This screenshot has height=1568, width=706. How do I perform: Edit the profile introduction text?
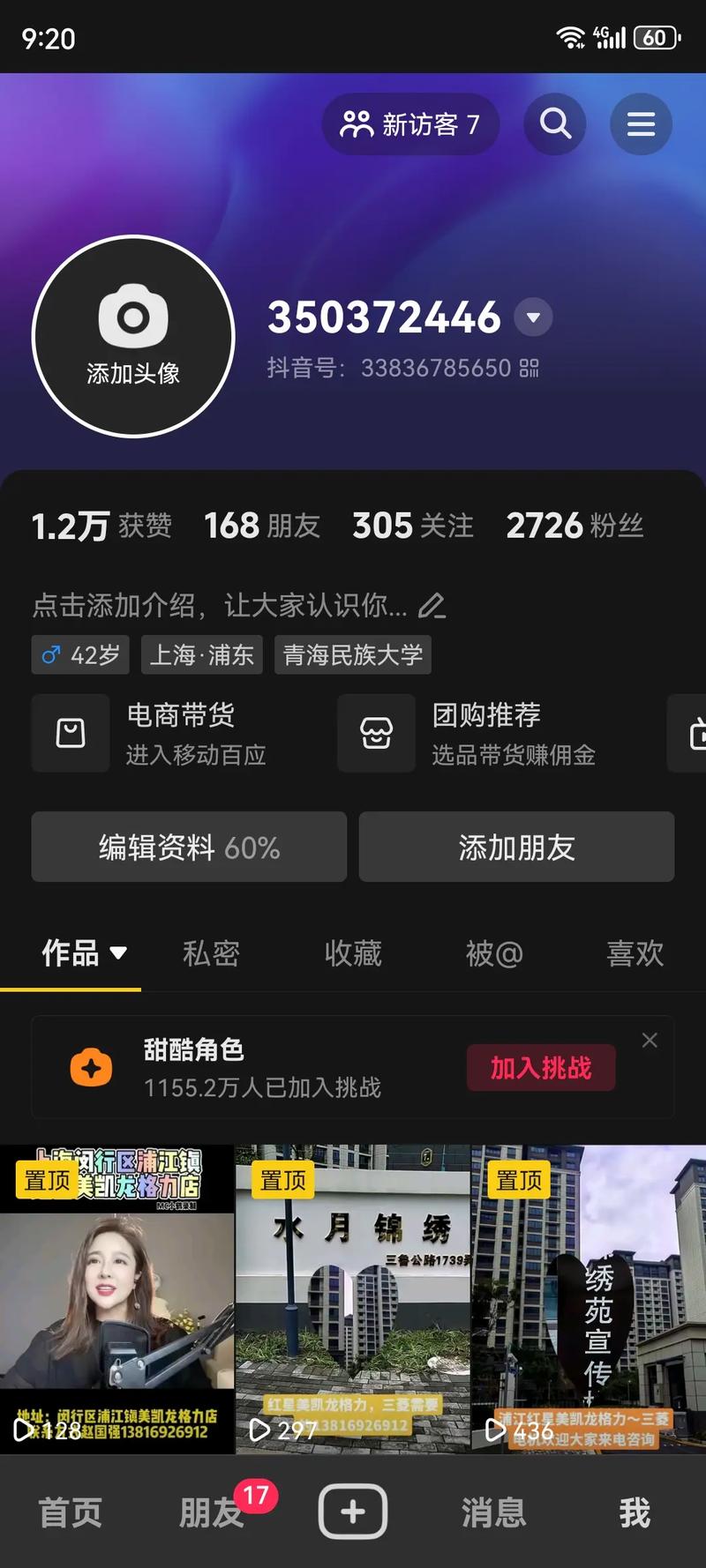(238, 605)
